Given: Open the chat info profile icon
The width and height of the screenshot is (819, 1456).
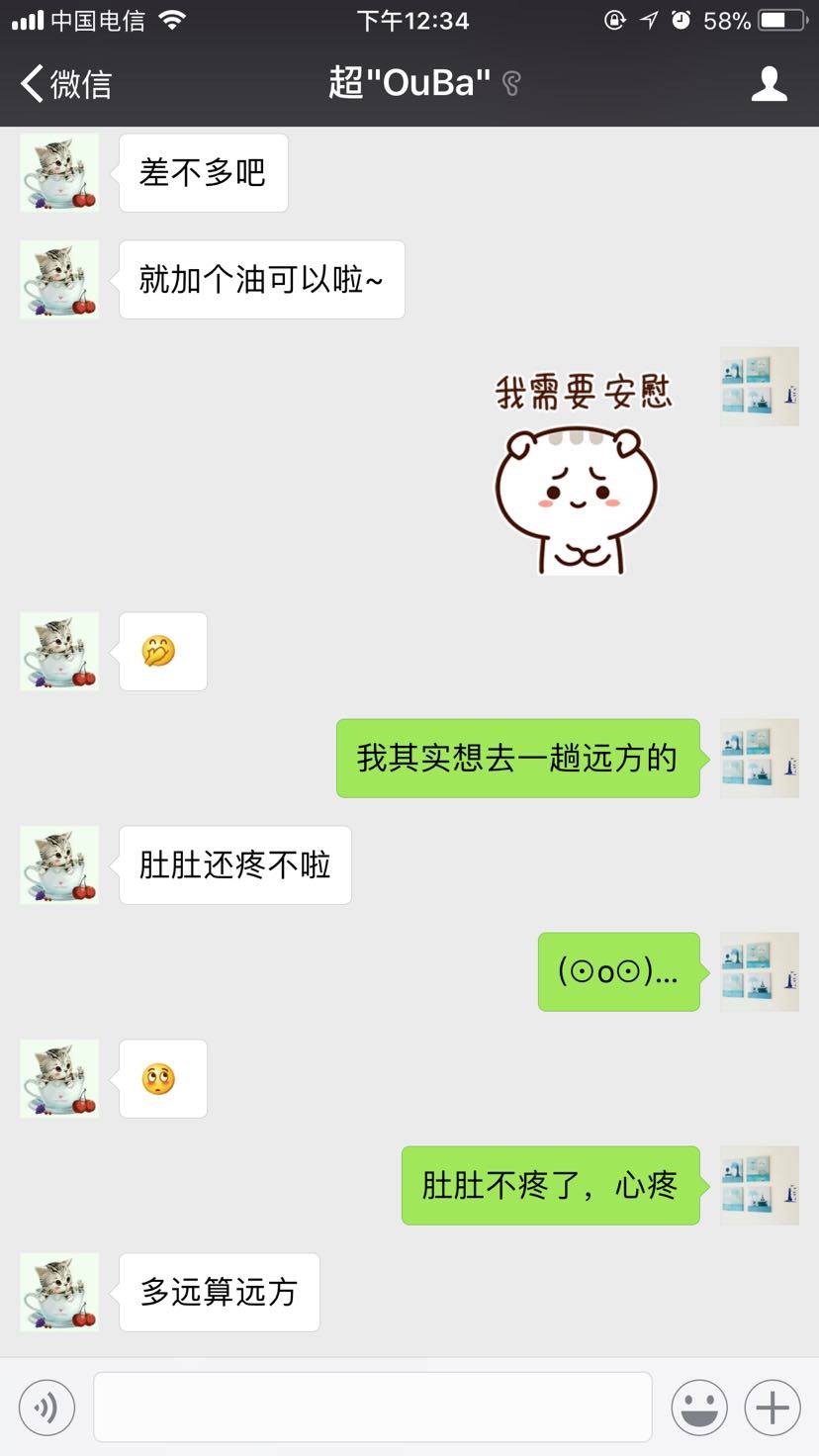Looking at the screenshot, I should [769, 84].
